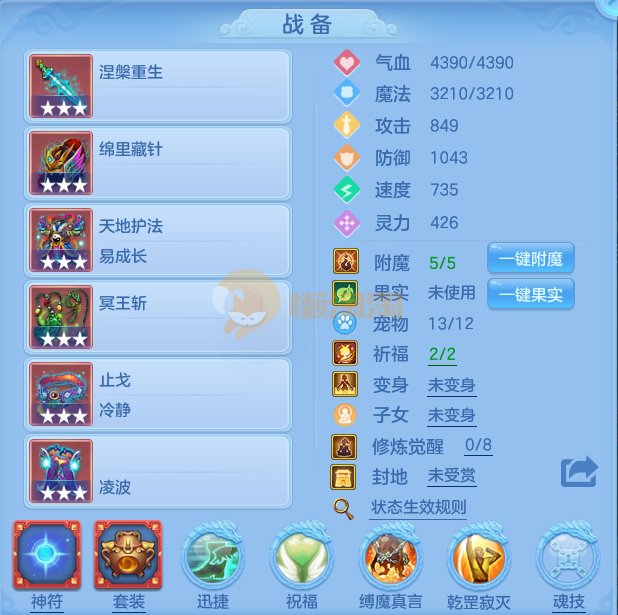
Task: Open the 冥王斩 equipment card
Action: pos(158,317)
